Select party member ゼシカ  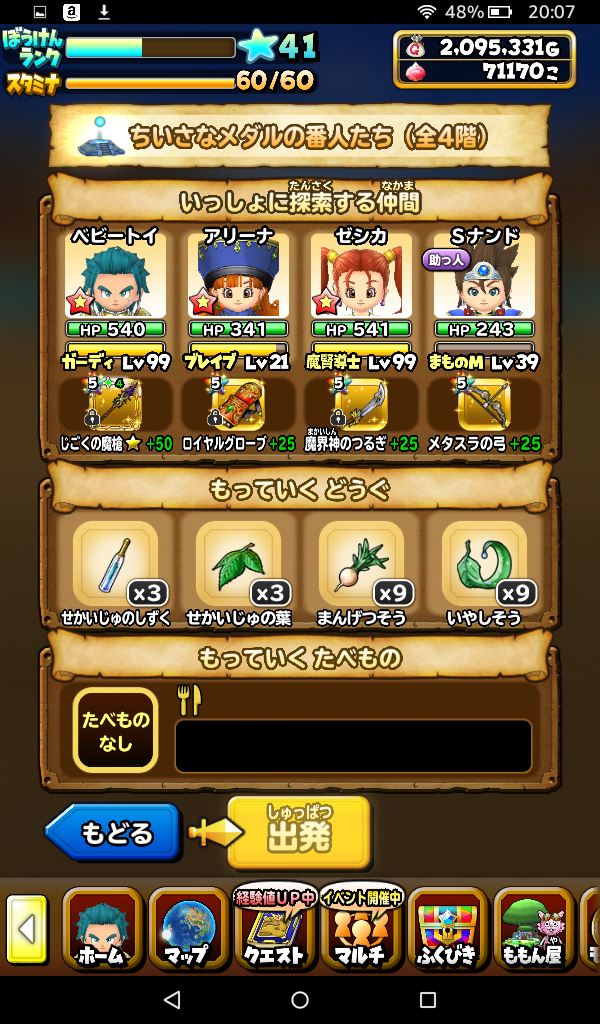tap(361, 275)
